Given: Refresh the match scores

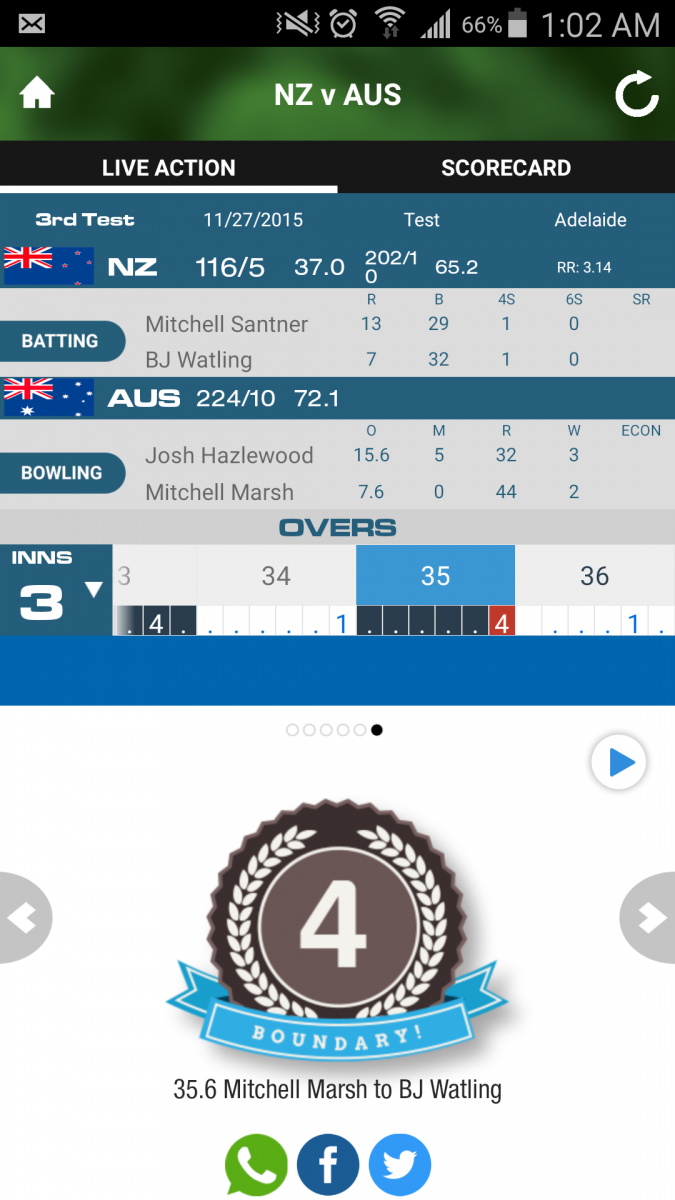Looking at the screenshot, I should tap(636, 95).
